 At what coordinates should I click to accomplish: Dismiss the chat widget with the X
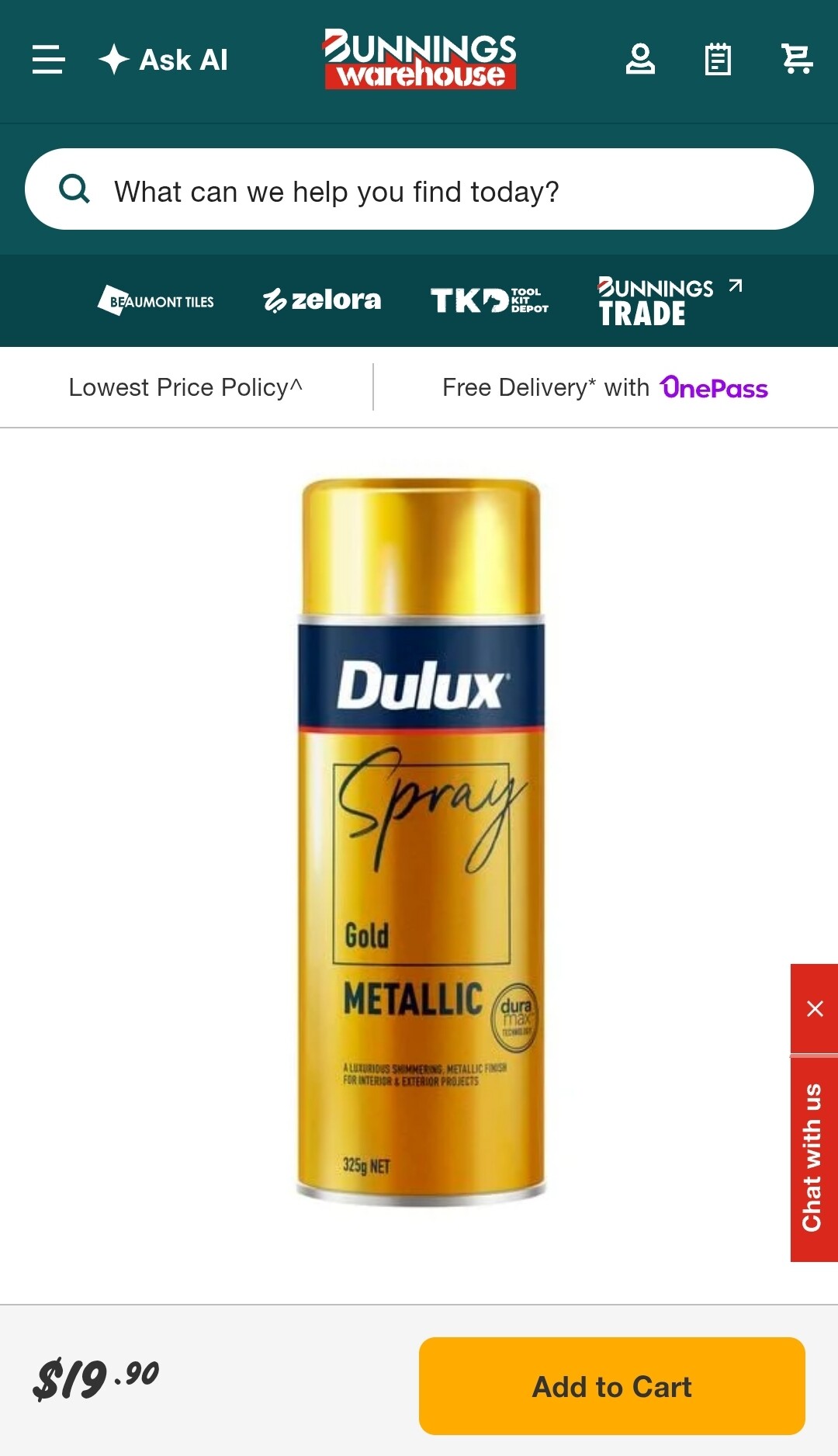pyautogui.click(x=814, y=1008)
